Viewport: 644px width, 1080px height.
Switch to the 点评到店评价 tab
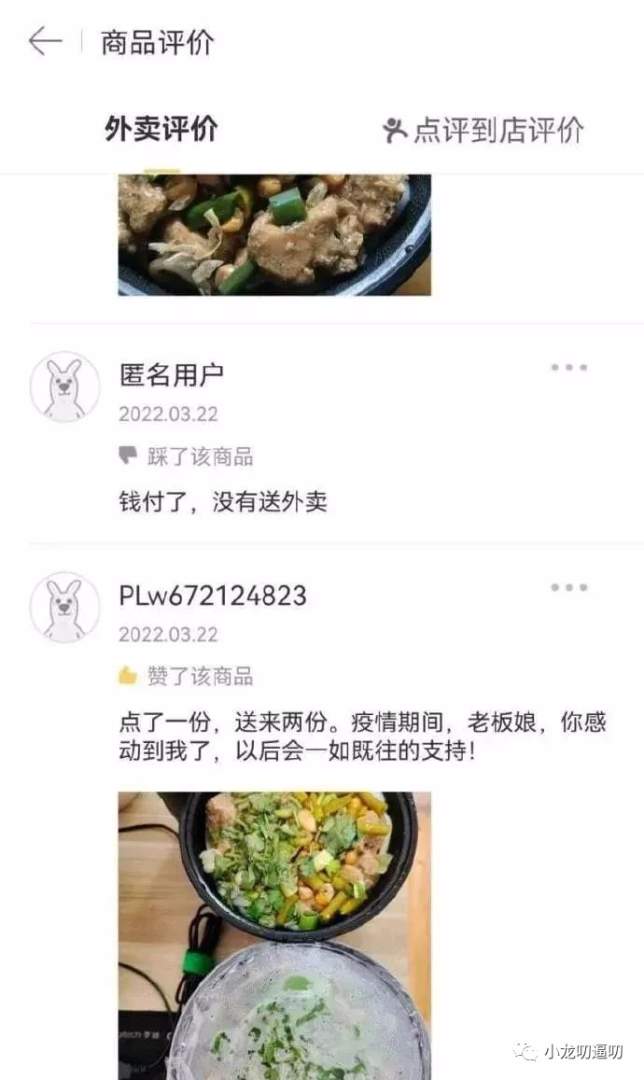point(484,130)
